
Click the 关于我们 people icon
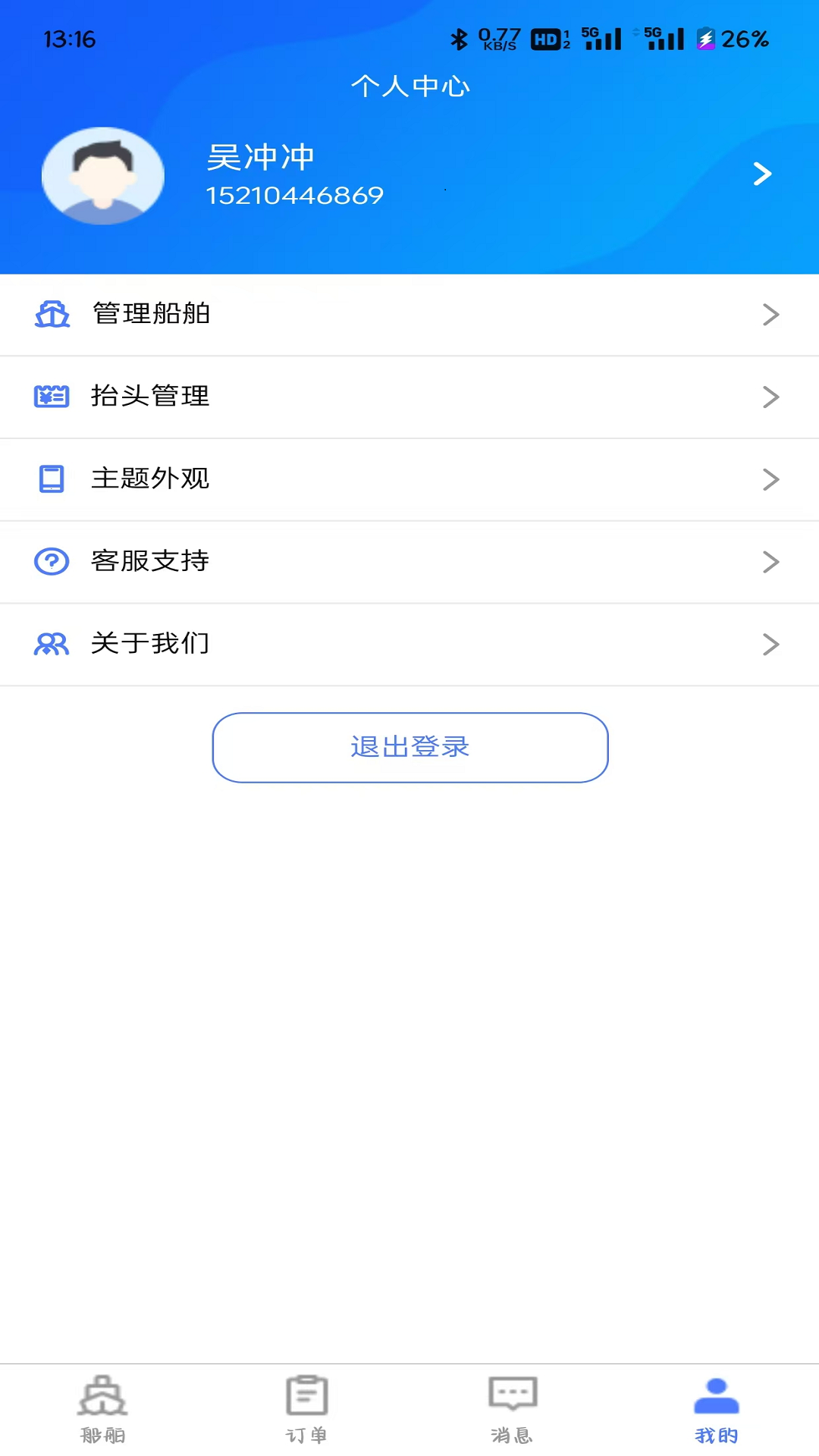51,644
